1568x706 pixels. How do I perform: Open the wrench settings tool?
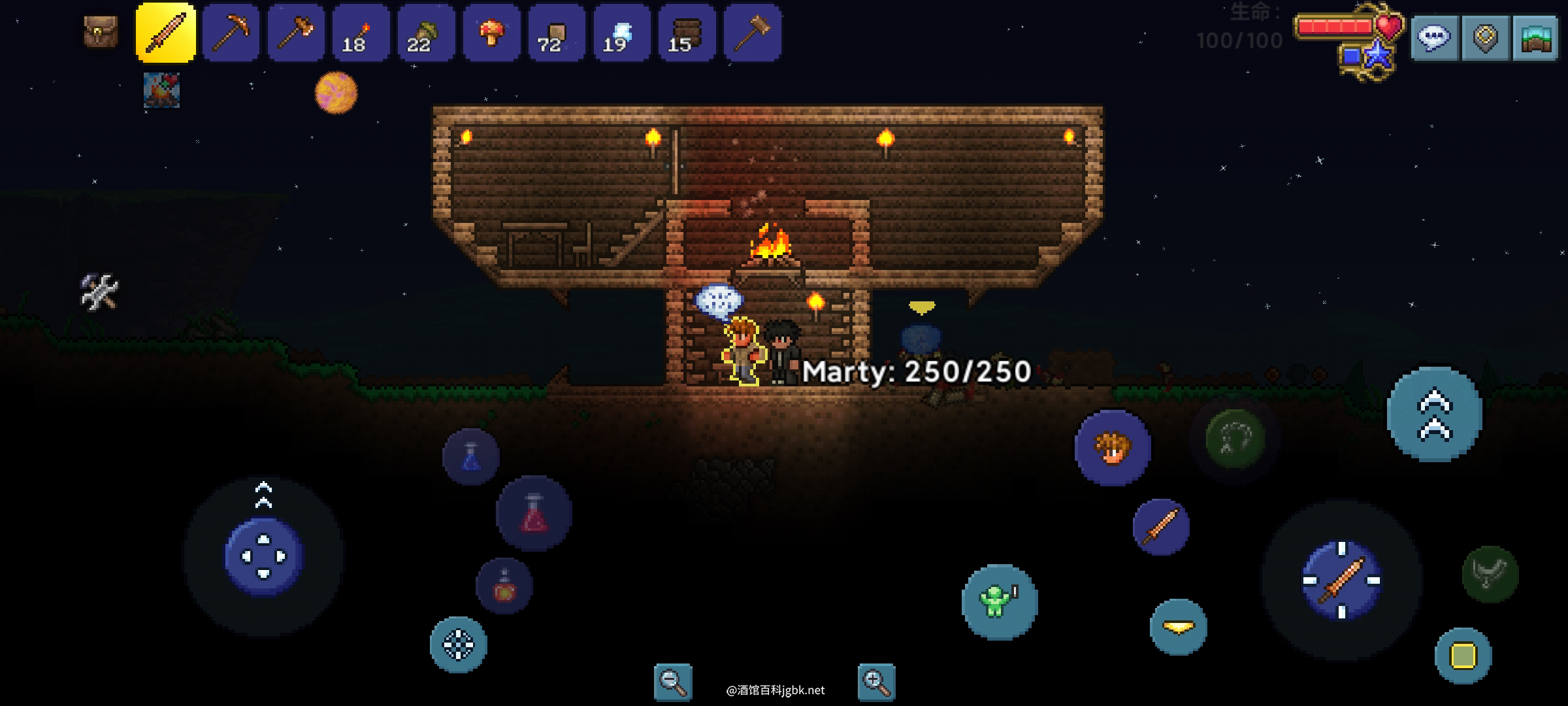click(99, 292)
